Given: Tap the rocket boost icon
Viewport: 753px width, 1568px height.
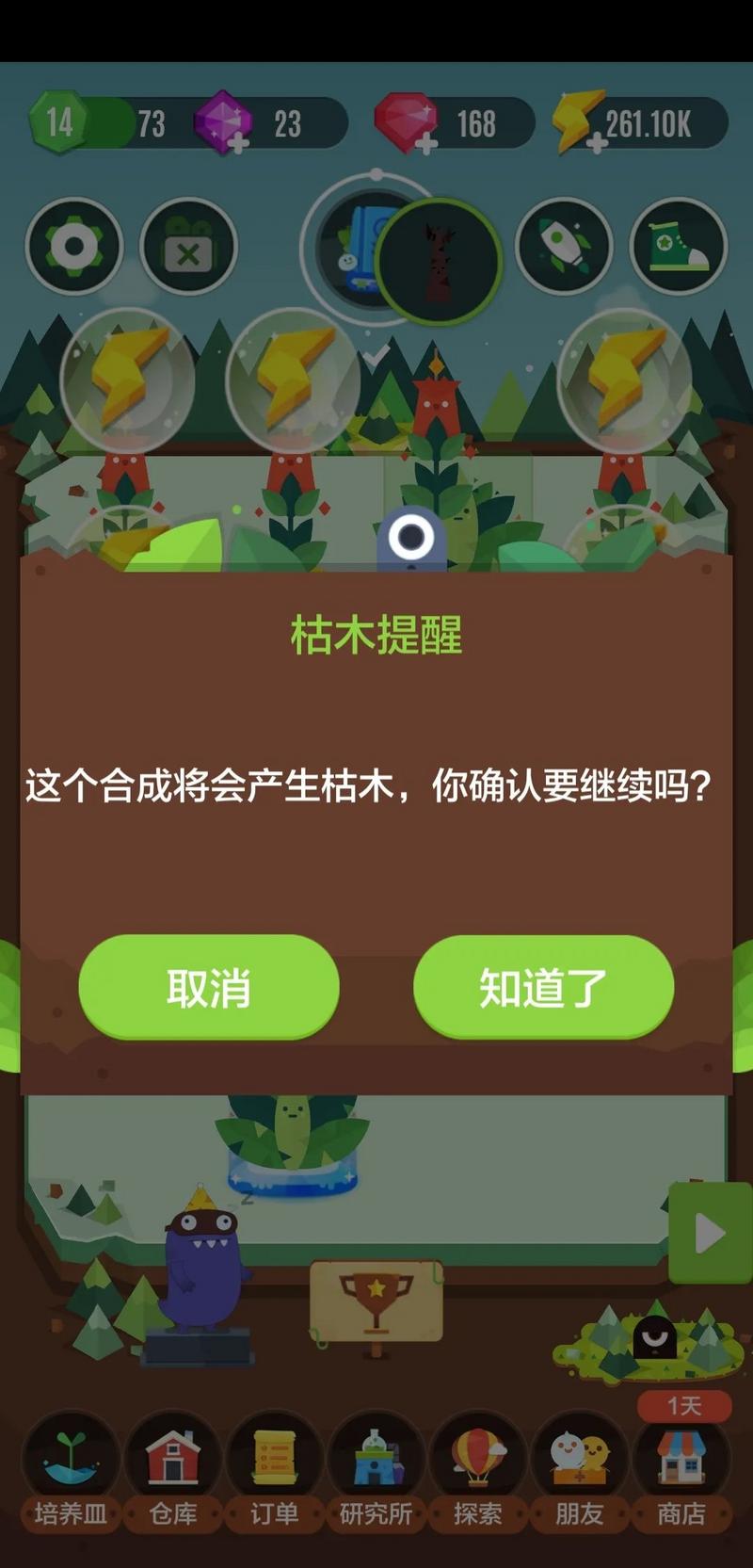Looking at the screenshot, I should point(565,246).
